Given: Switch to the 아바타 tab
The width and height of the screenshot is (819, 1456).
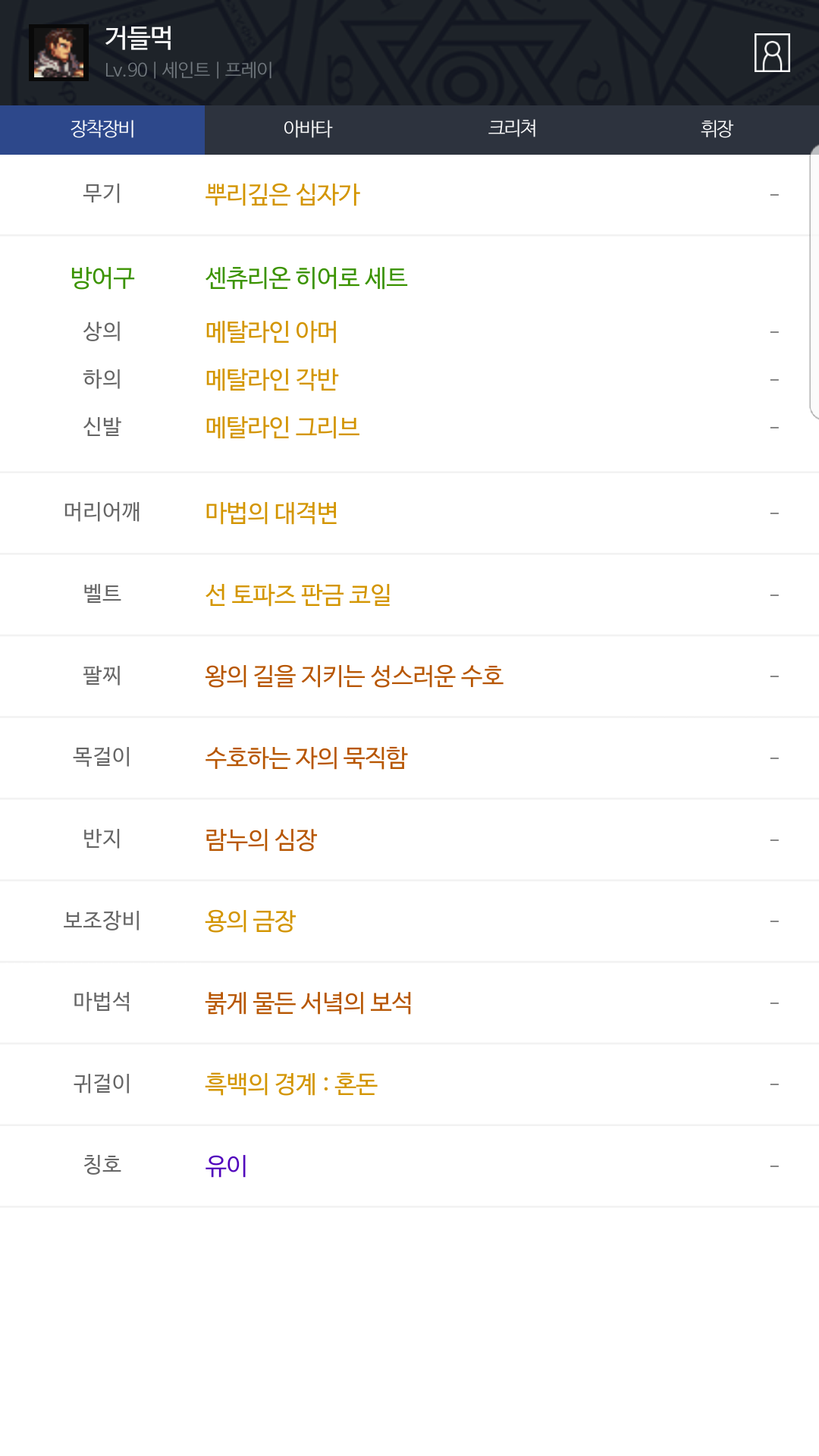Looking at the screenshot, I should [x=307, y=129].
